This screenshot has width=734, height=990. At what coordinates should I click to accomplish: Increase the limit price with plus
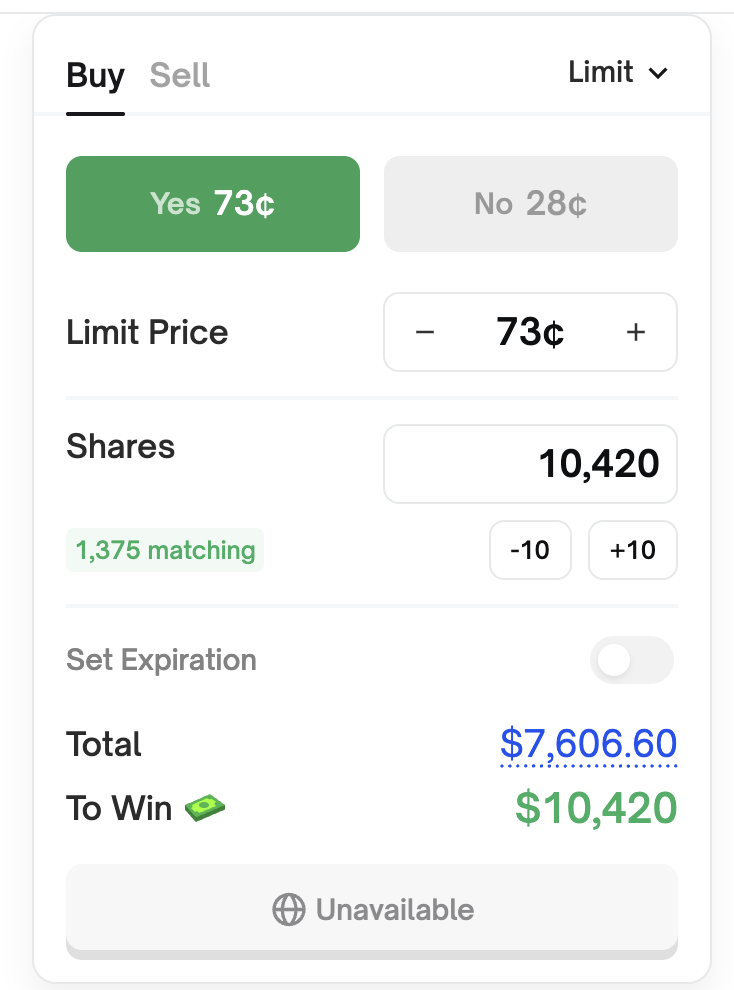(635, 333)
